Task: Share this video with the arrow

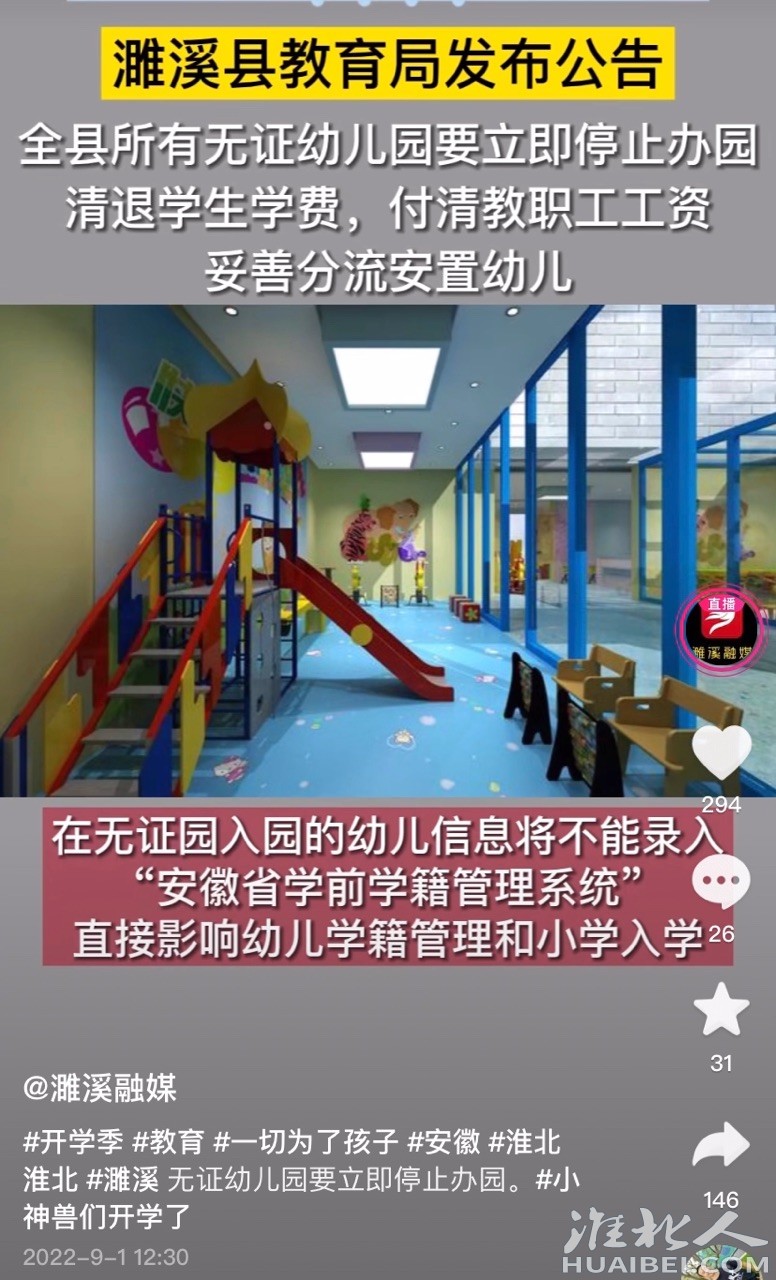Action: pyautogui.click(x=721, y=1146)
